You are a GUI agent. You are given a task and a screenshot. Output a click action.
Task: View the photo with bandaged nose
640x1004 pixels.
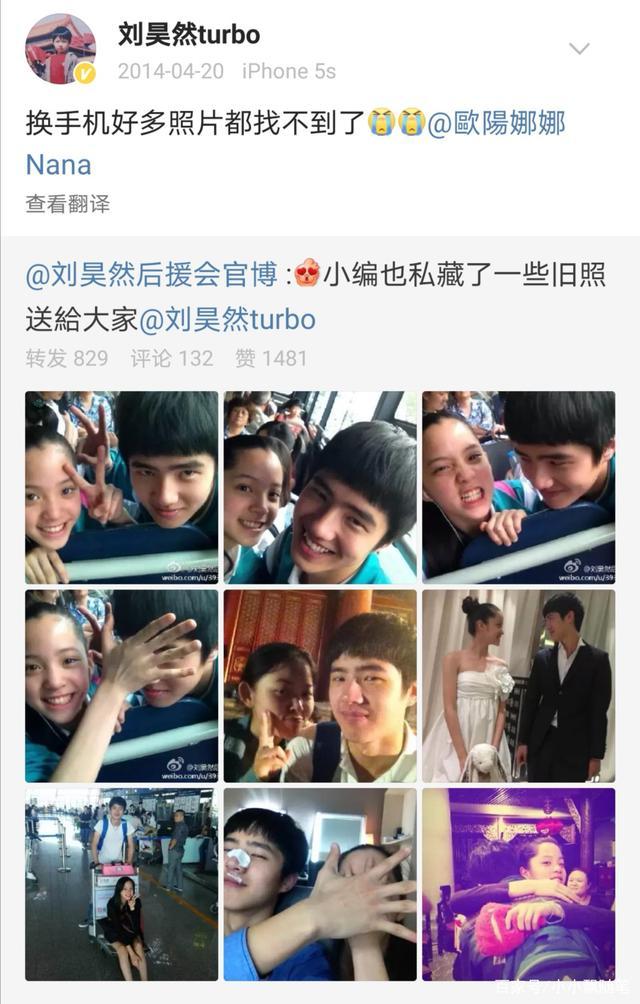point(320,883)
